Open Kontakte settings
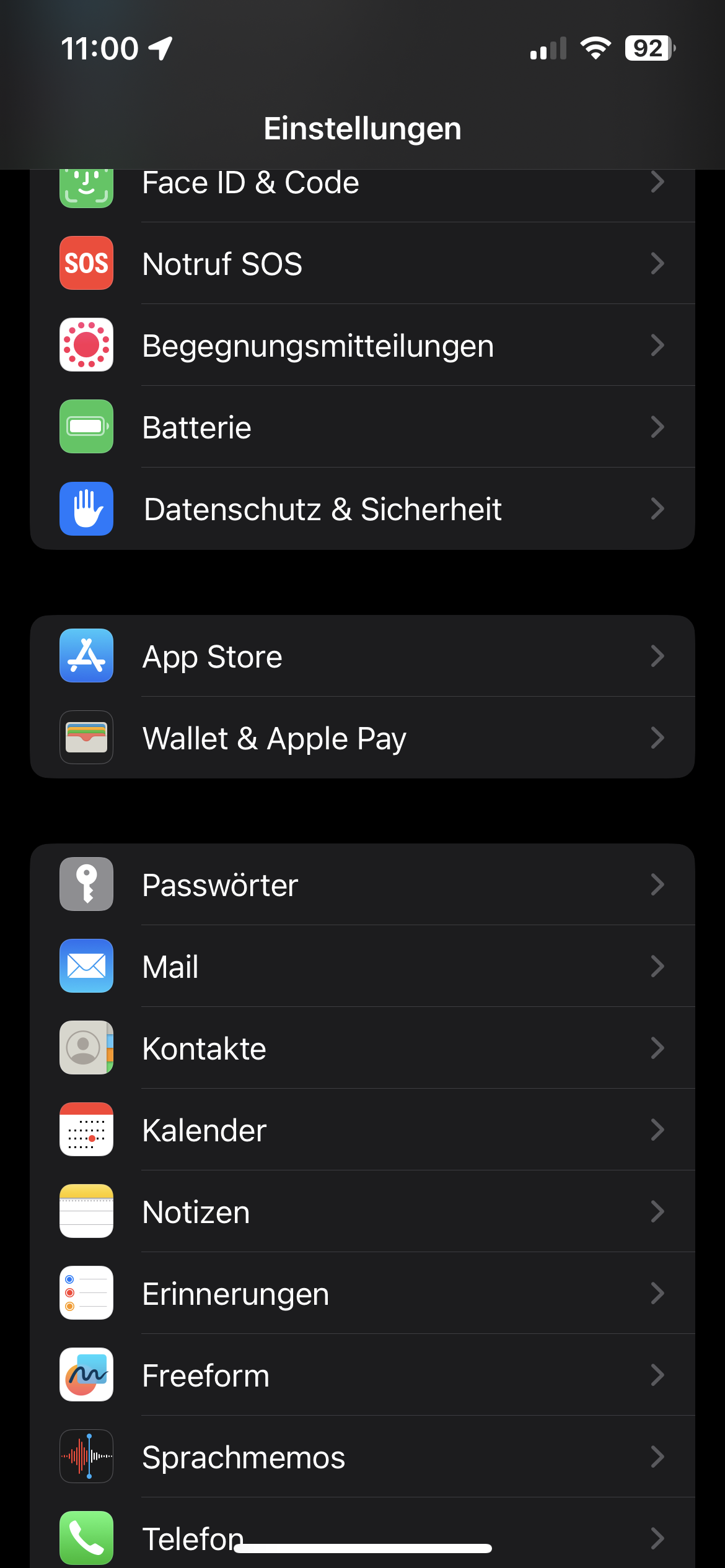This screenshot has height=1568, width=725. 362,1048
